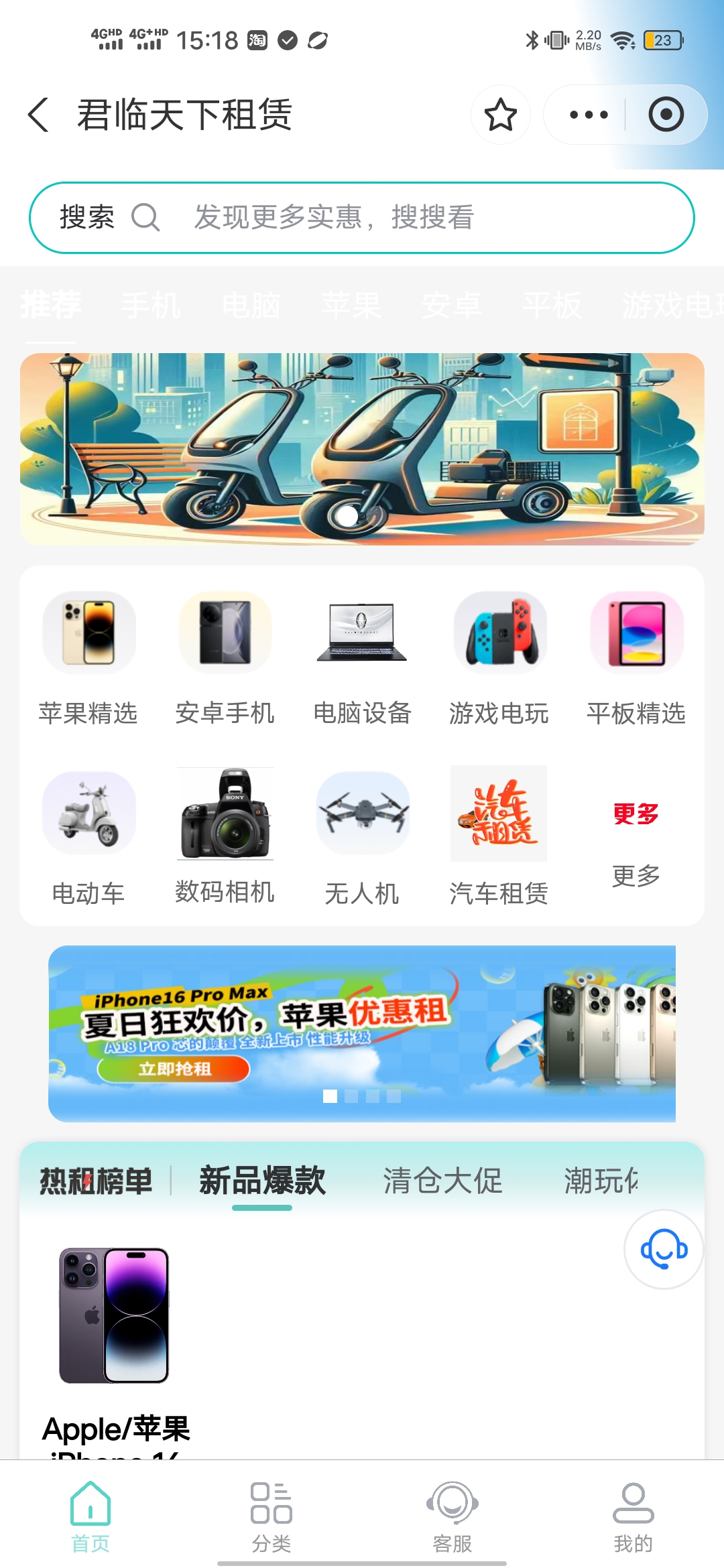
Task: Open the three-dot more options menu
Action: [x=588, y=115]
